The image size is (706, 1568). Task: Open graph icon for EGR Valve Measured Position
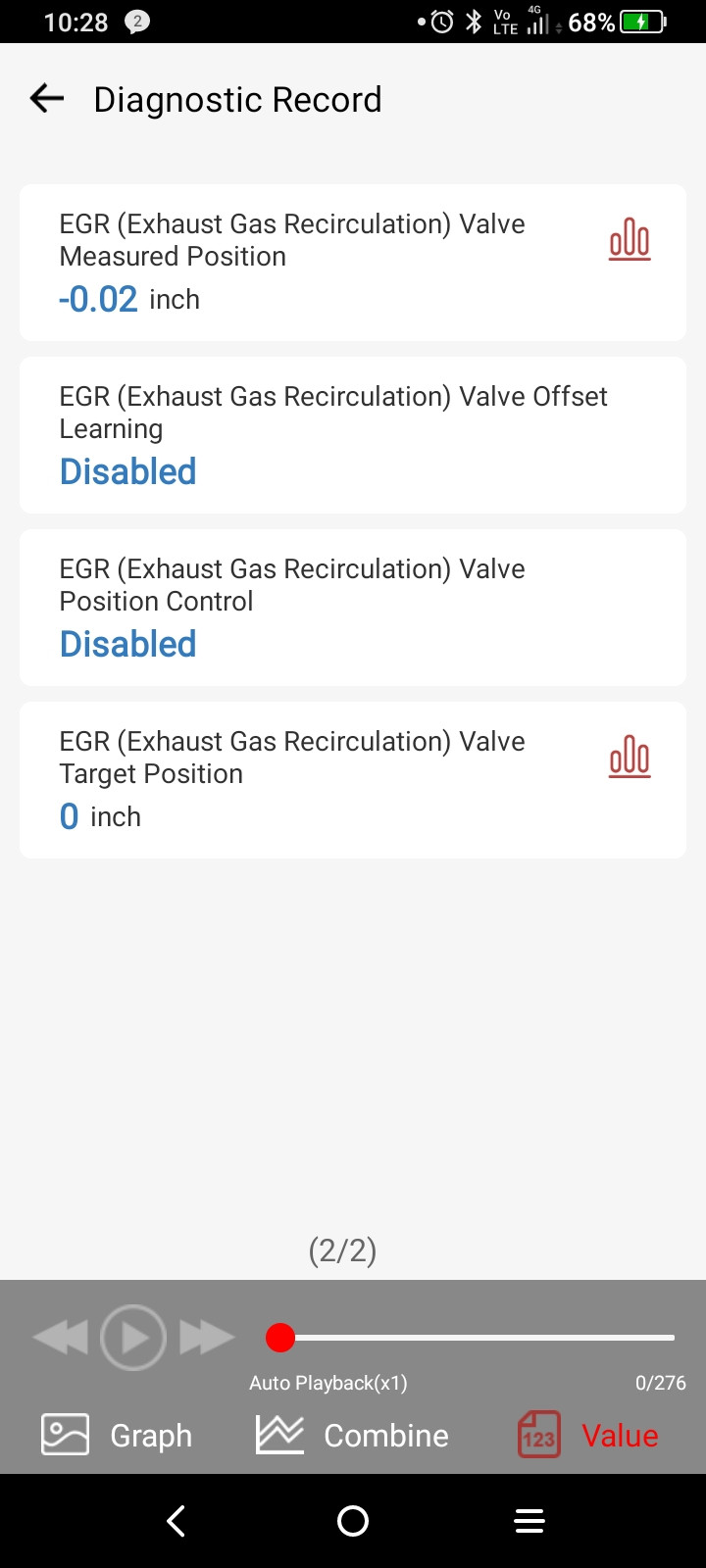pos(630,240)
